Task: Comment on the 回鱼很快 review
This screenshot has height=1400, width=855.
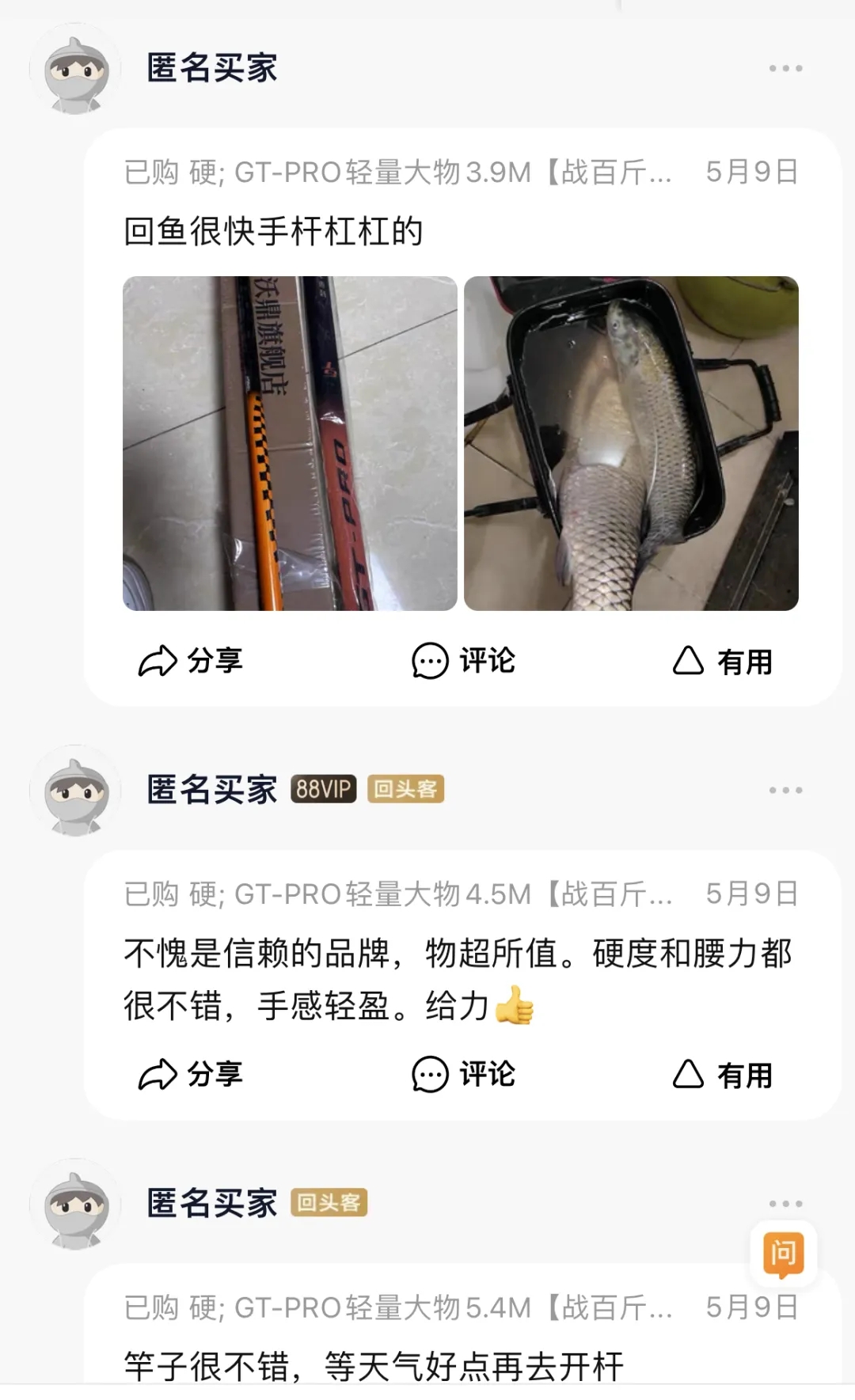Action: coord(463,661)
